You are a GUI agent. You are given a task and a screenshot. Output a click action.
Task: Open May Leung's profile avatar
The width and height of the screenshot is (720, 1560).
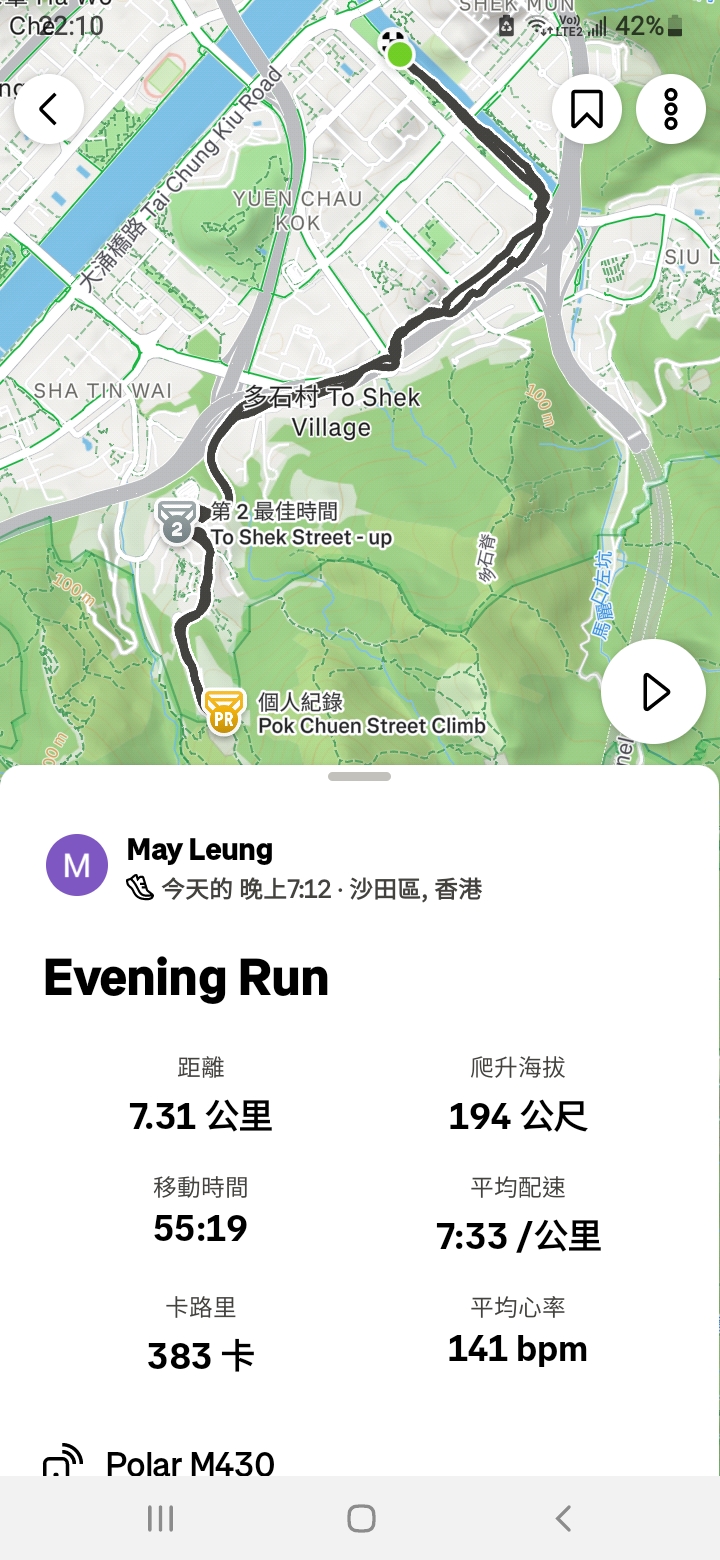coord(77,865)
